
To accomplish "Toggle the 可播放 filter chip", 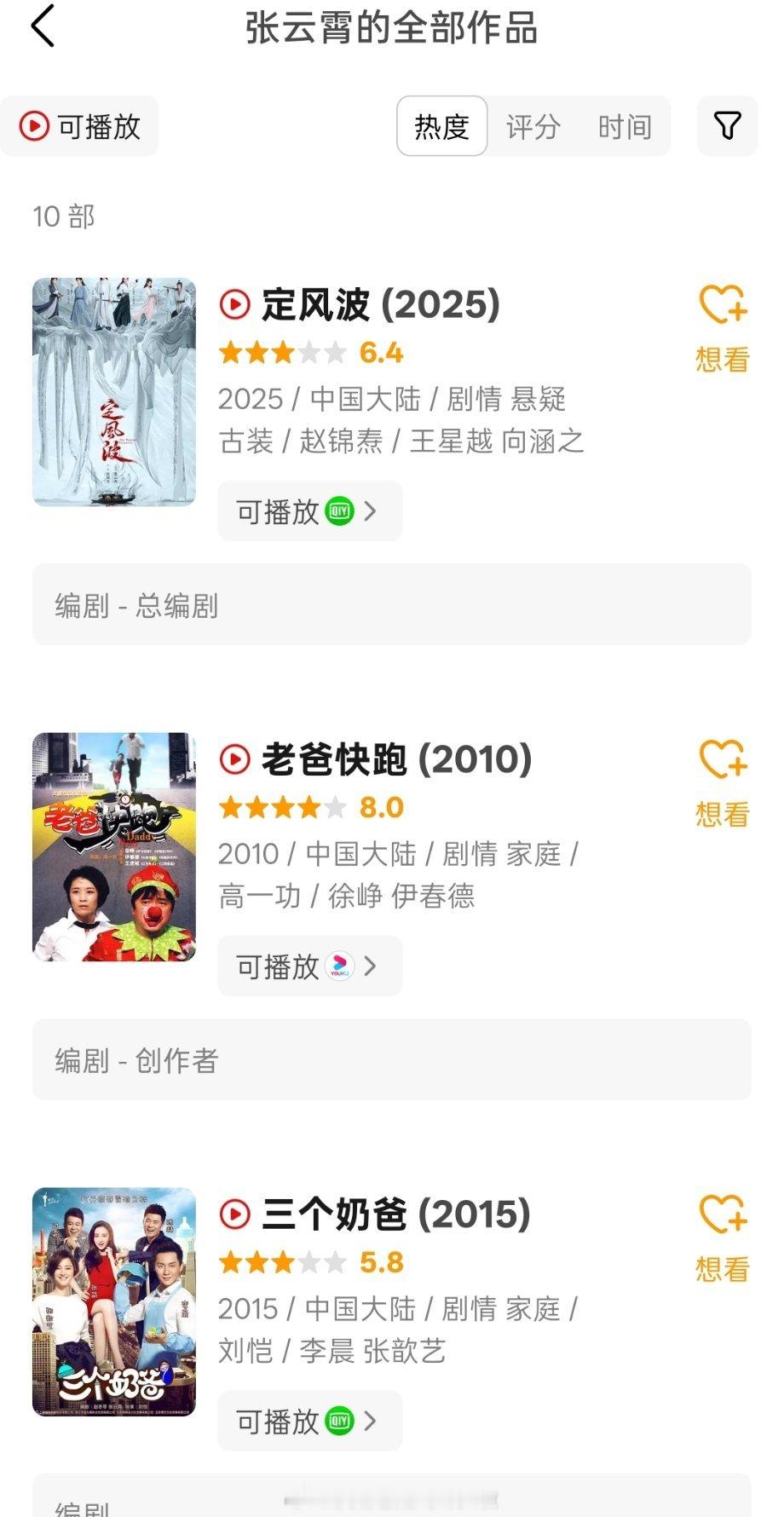I will (x=79, y=127).
